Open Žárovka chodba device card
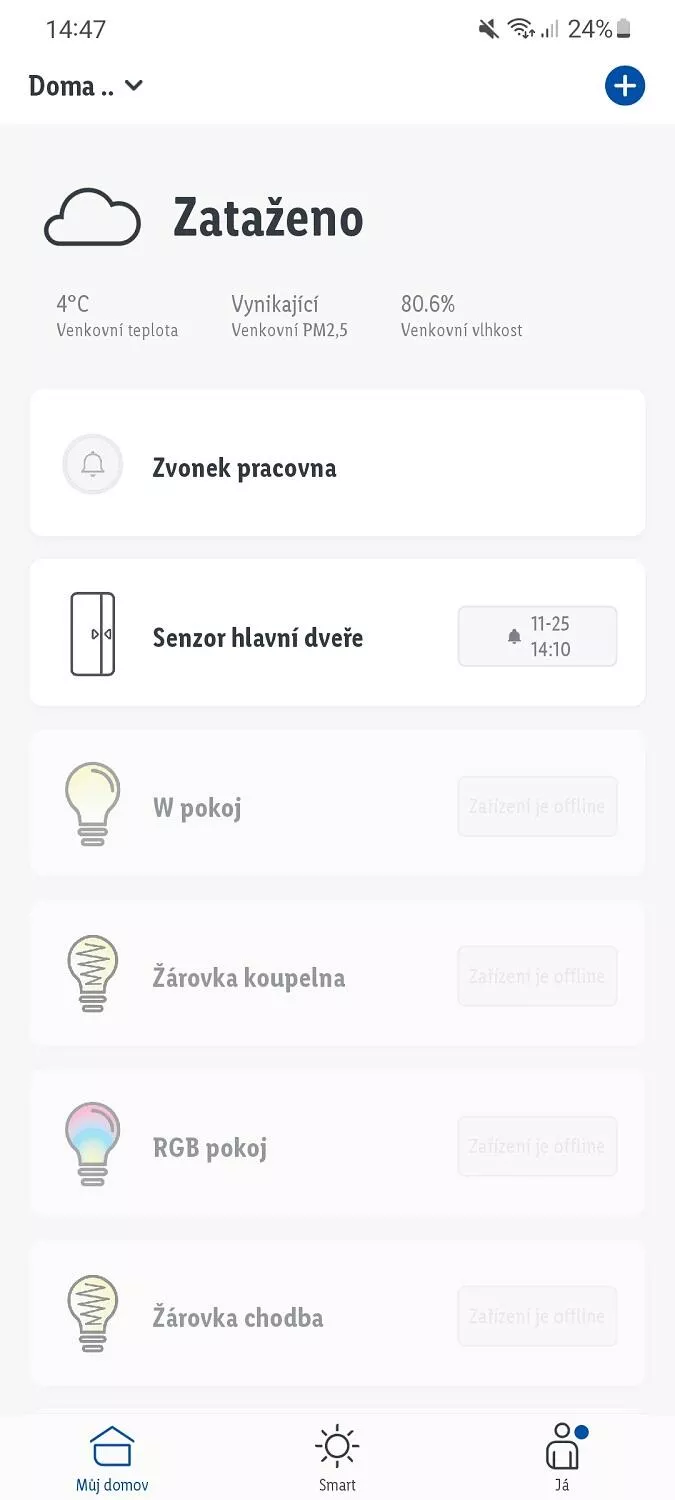Screen dimensions: 675x1500 point(337,1313)
